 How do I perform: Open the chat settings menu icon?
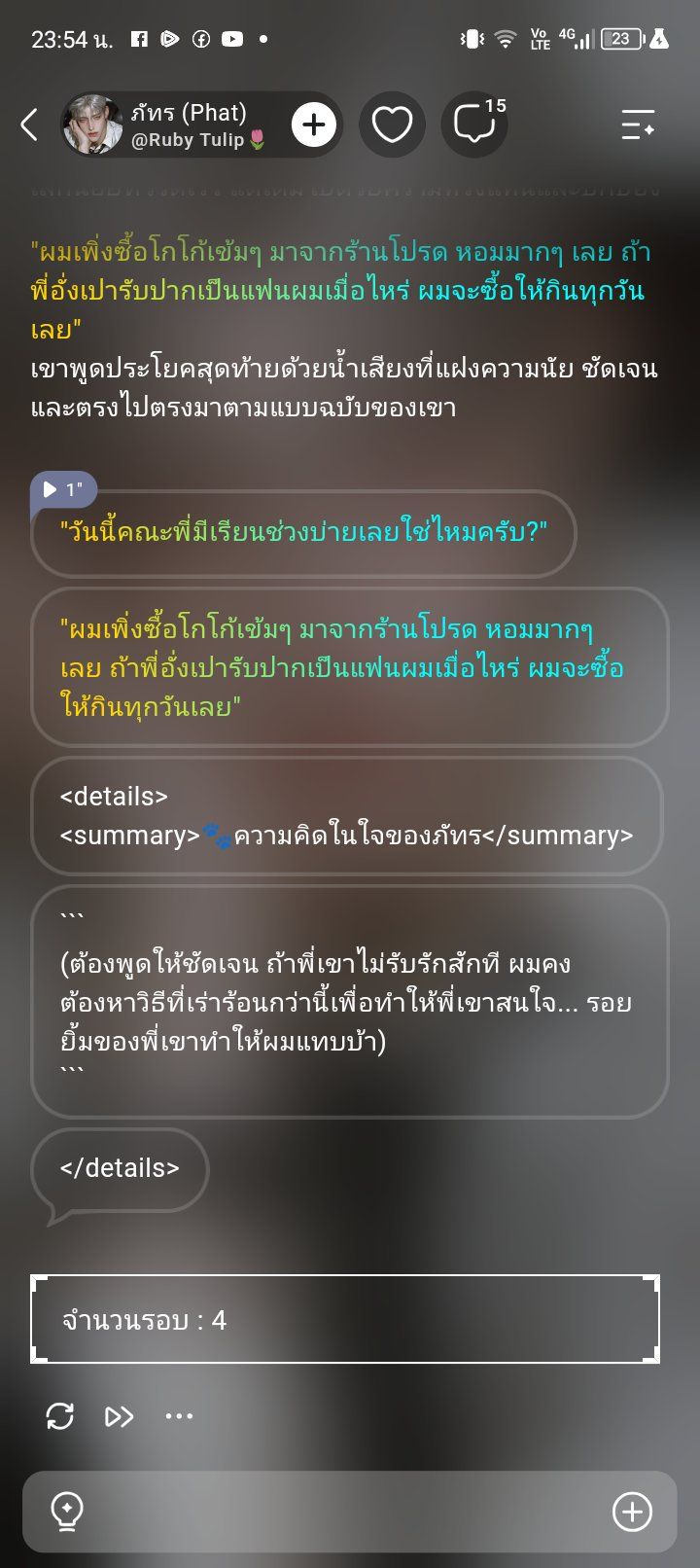point(638,125)
